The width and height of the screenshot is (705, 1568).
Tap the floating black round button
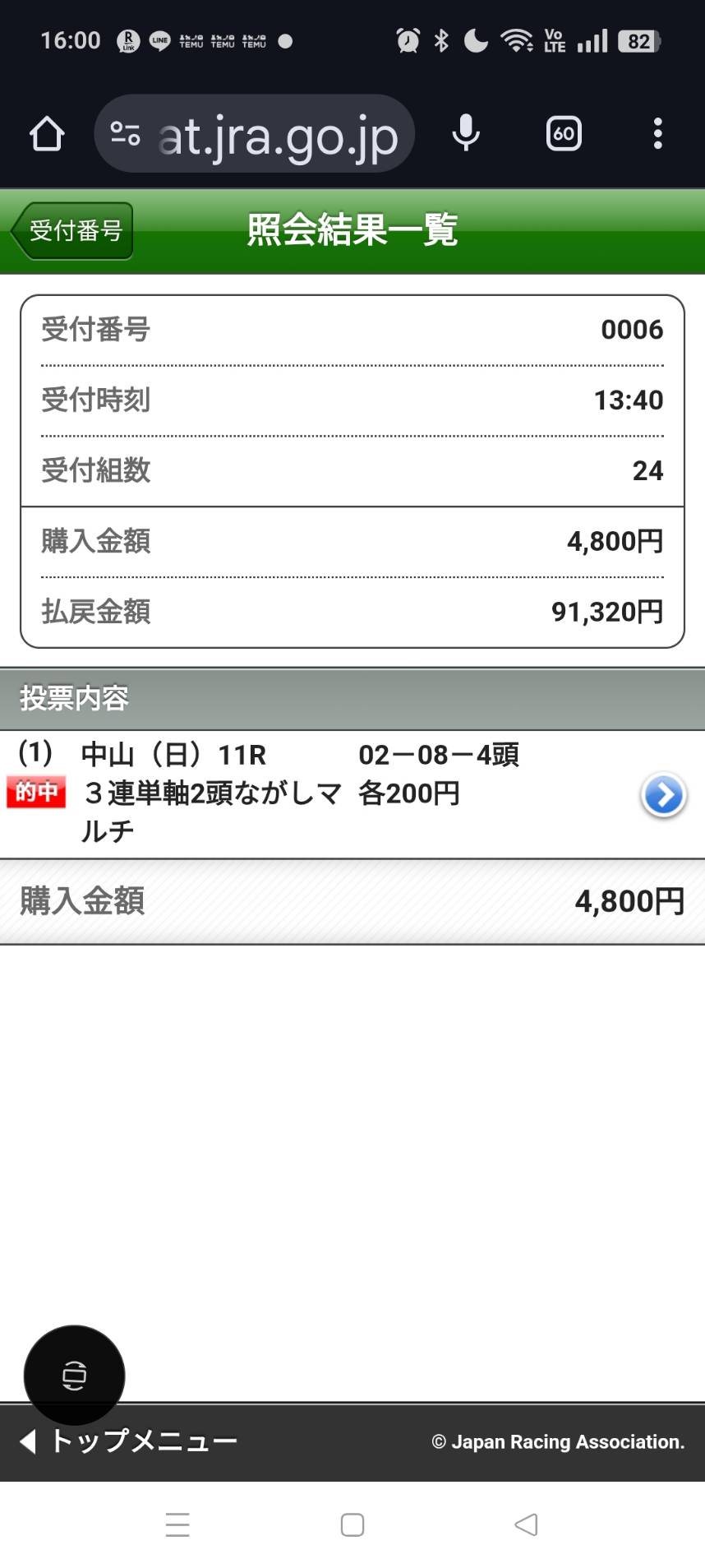coord(74,1375)
